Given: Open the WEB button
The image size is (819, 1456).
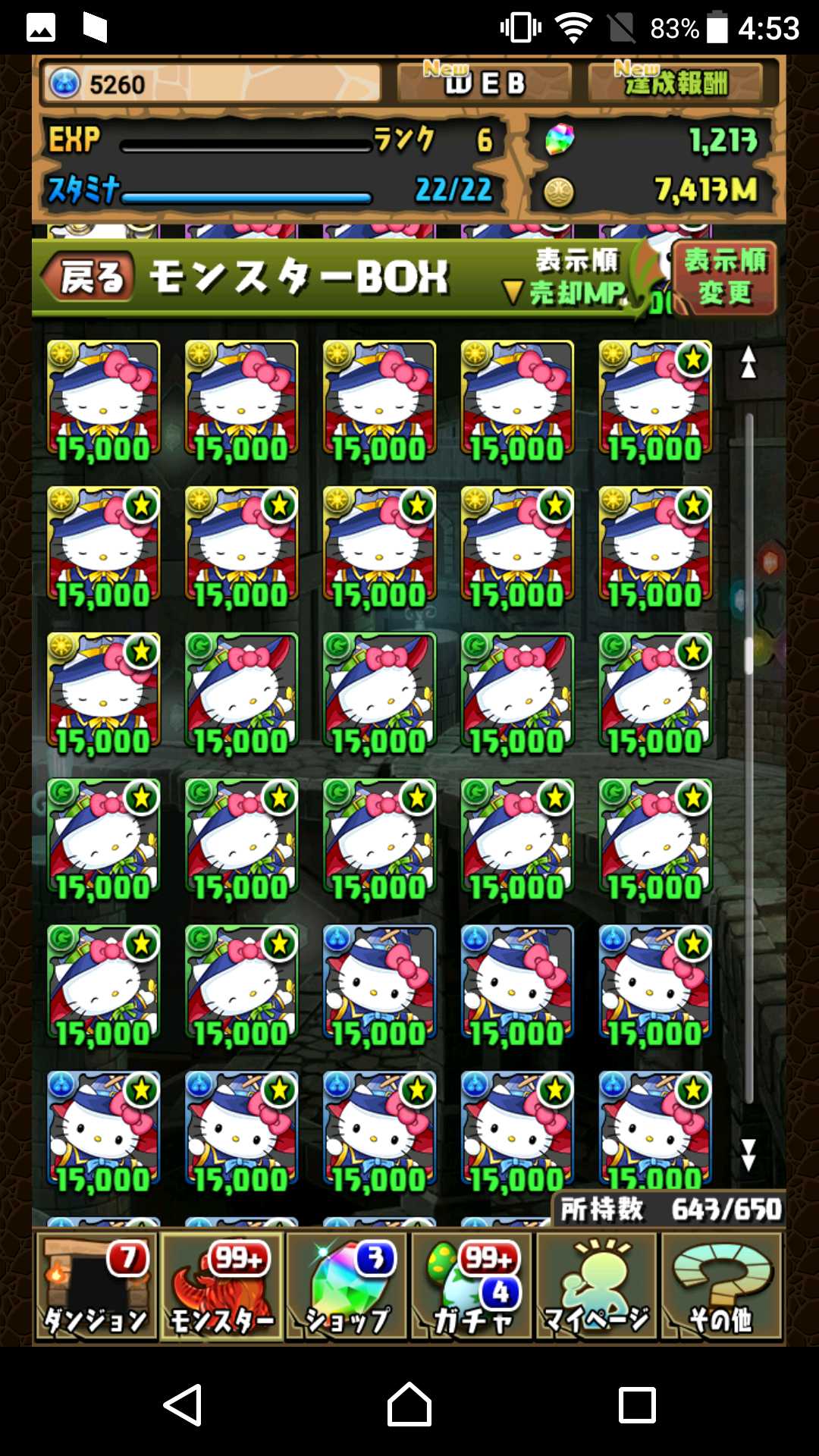Looking at the screenshot, I should [484, 82].
